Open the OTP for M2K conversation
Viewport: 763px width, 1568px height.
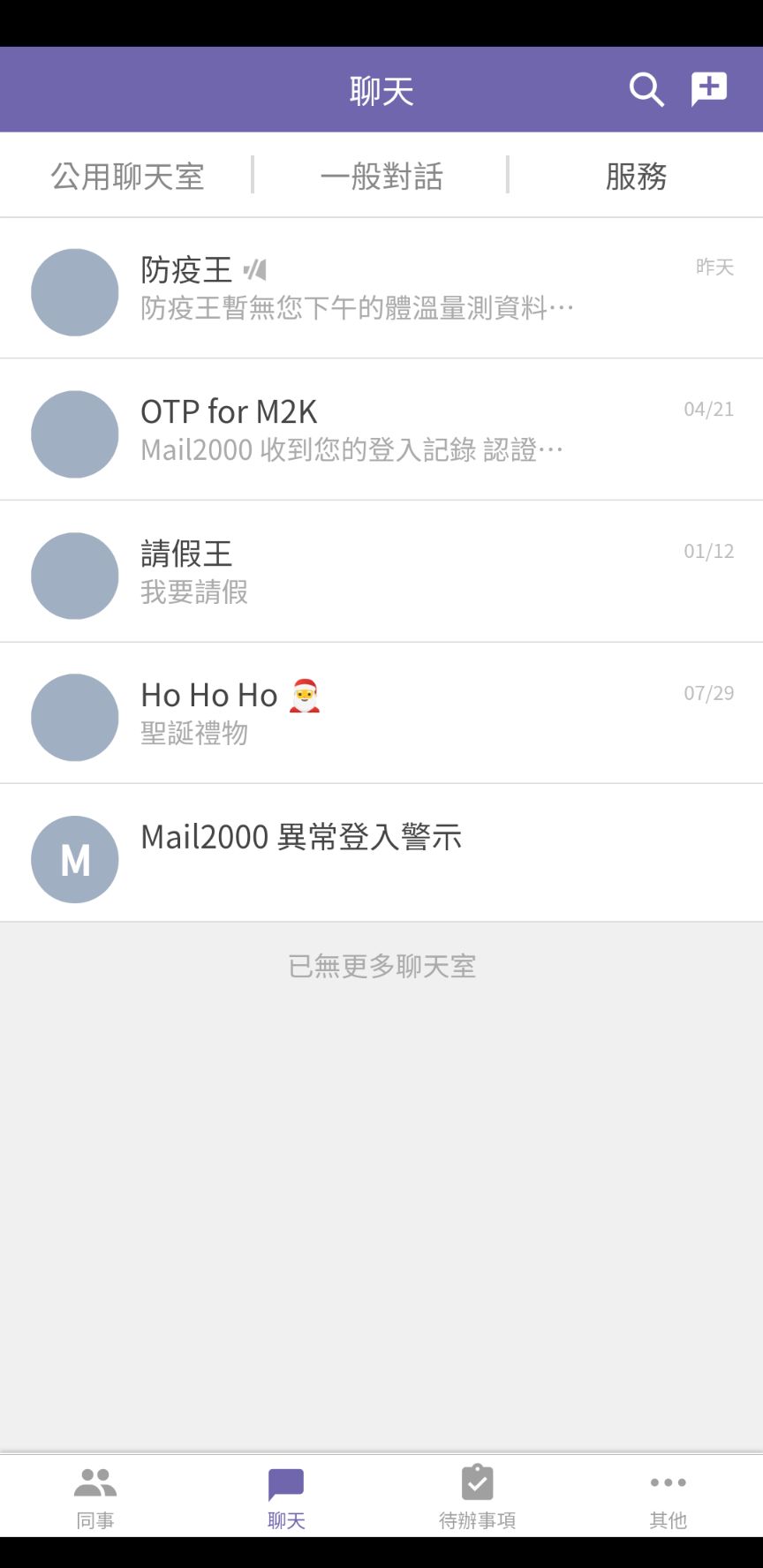click(380, 429)
